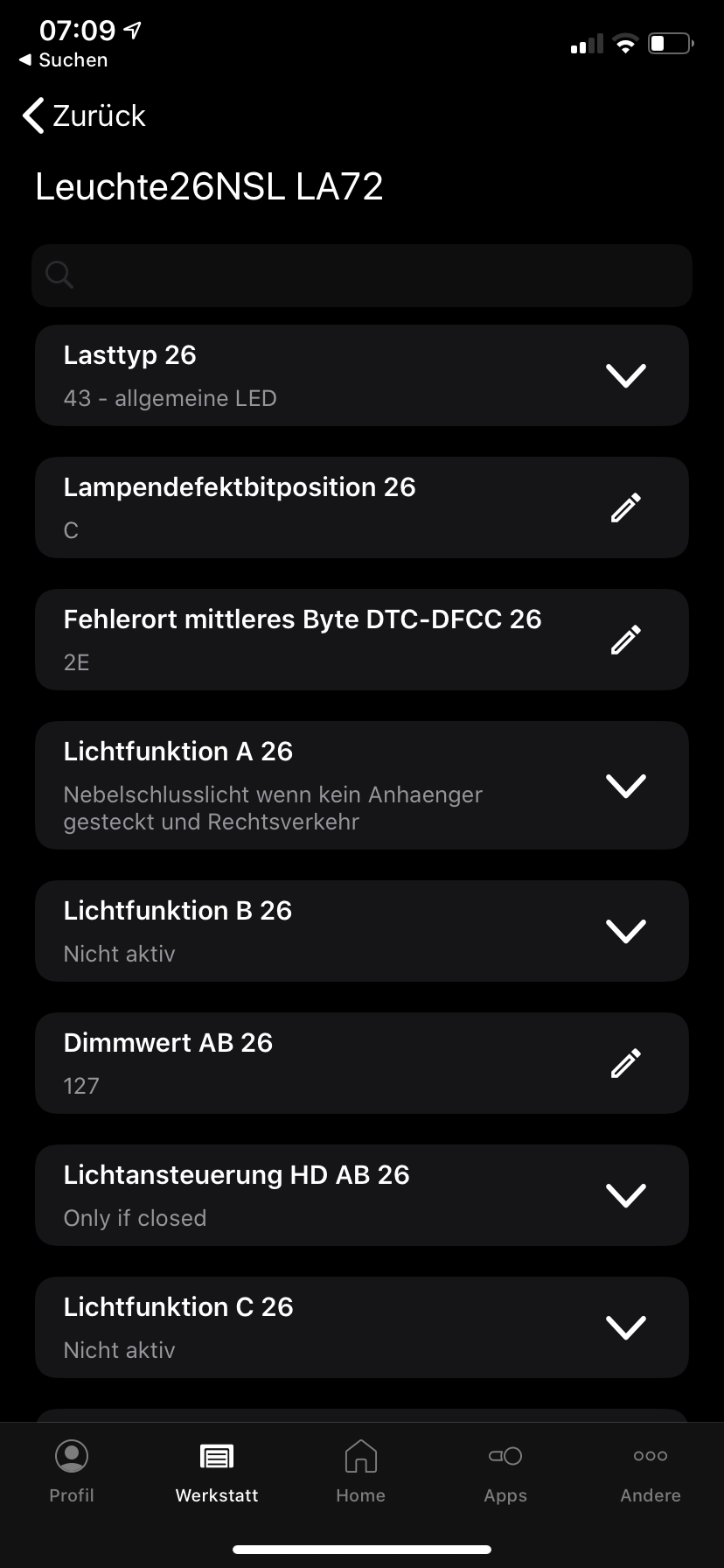The image size is (724, 1568).
Task: Switch to the Profil tab
Action: (72, 1472)
